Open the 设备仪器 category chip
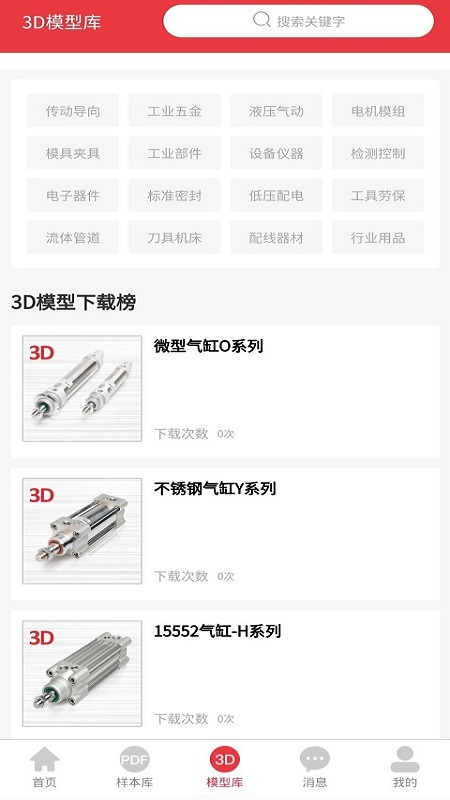 coord(276,153)
